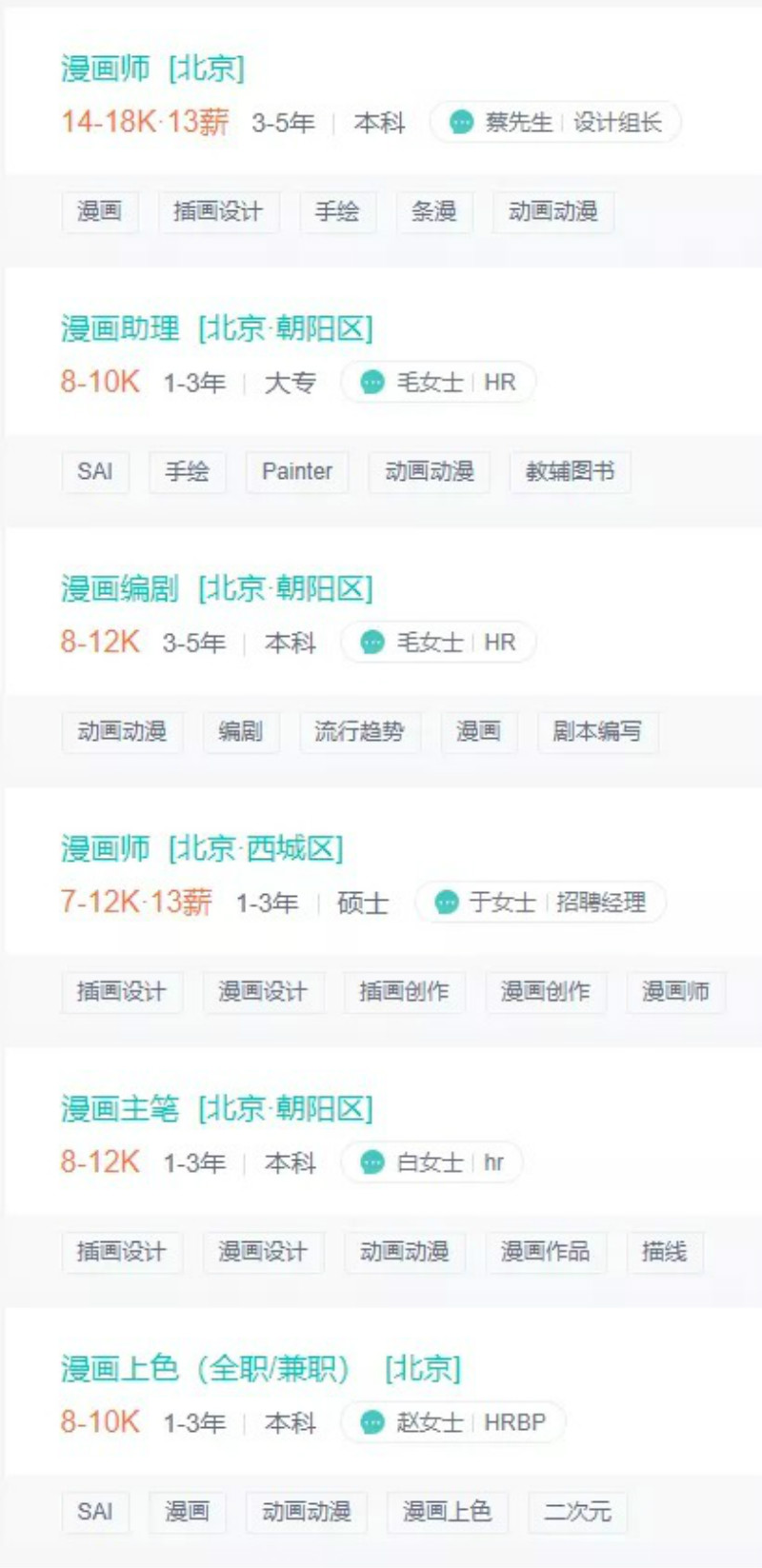Chat with 于女士, the 招聘经理

(540, 903)
